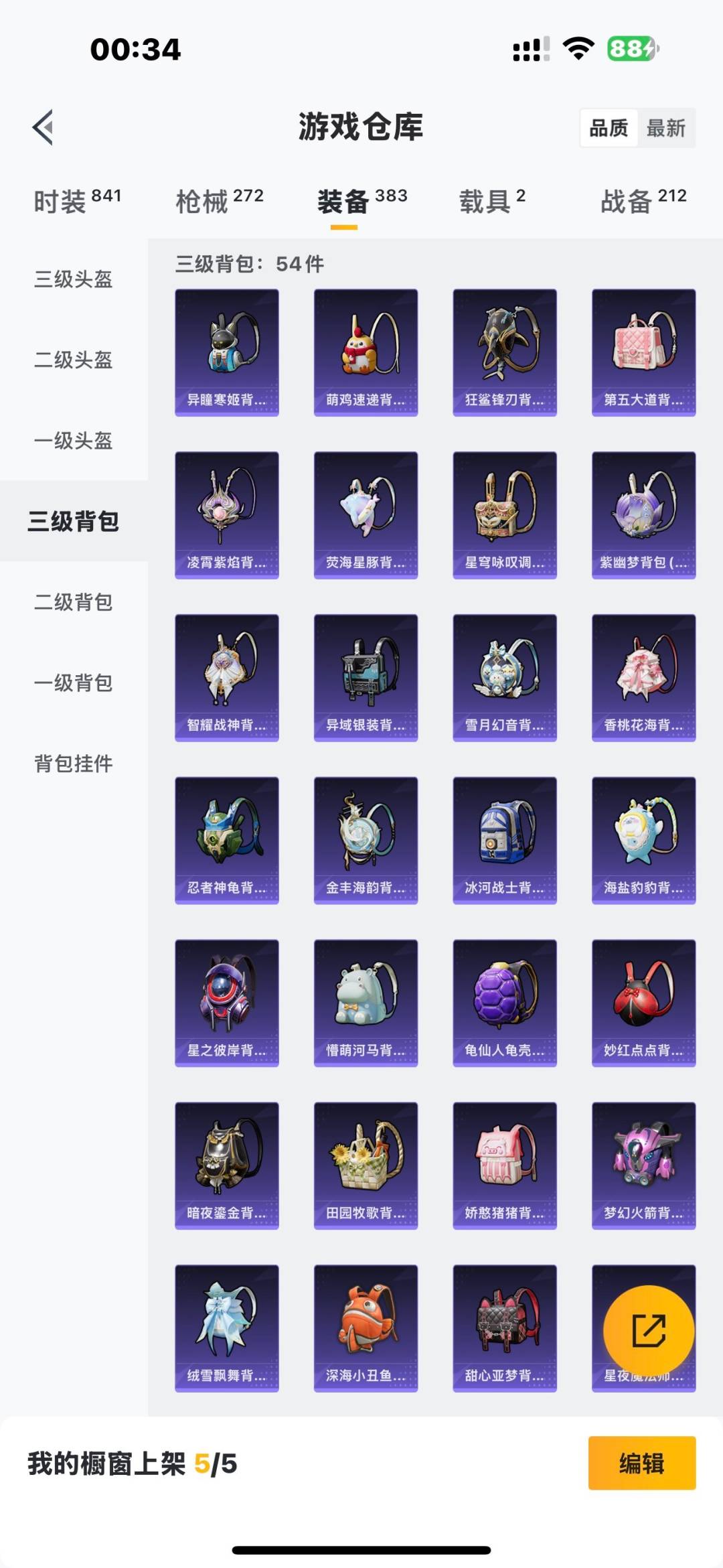Show 一级背包 items
Image resolution: width=723 pixels, height=1568 pixels.
click(x=74, y=683)
